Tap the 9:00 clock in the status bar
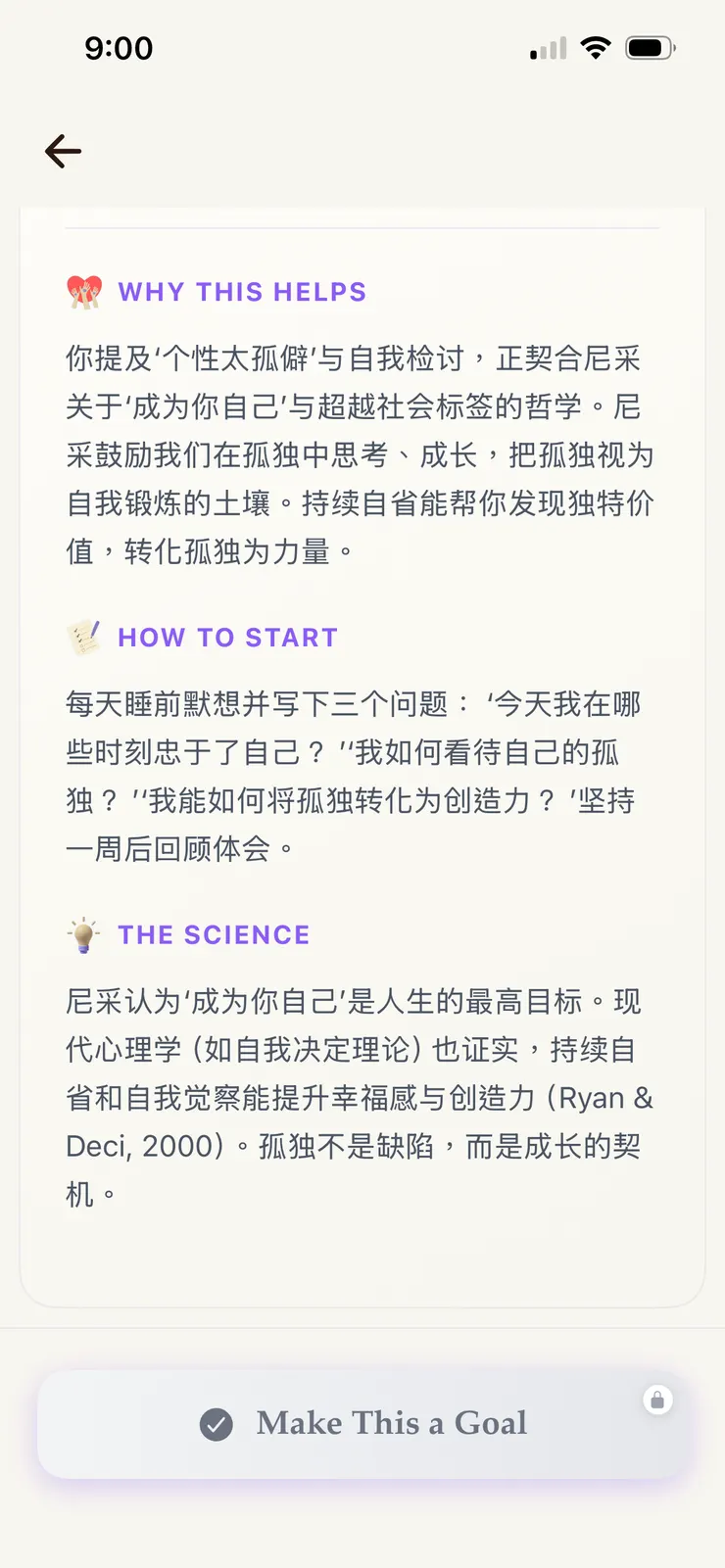The height and width of the screenshot is (1568, 725). point(120,47)
